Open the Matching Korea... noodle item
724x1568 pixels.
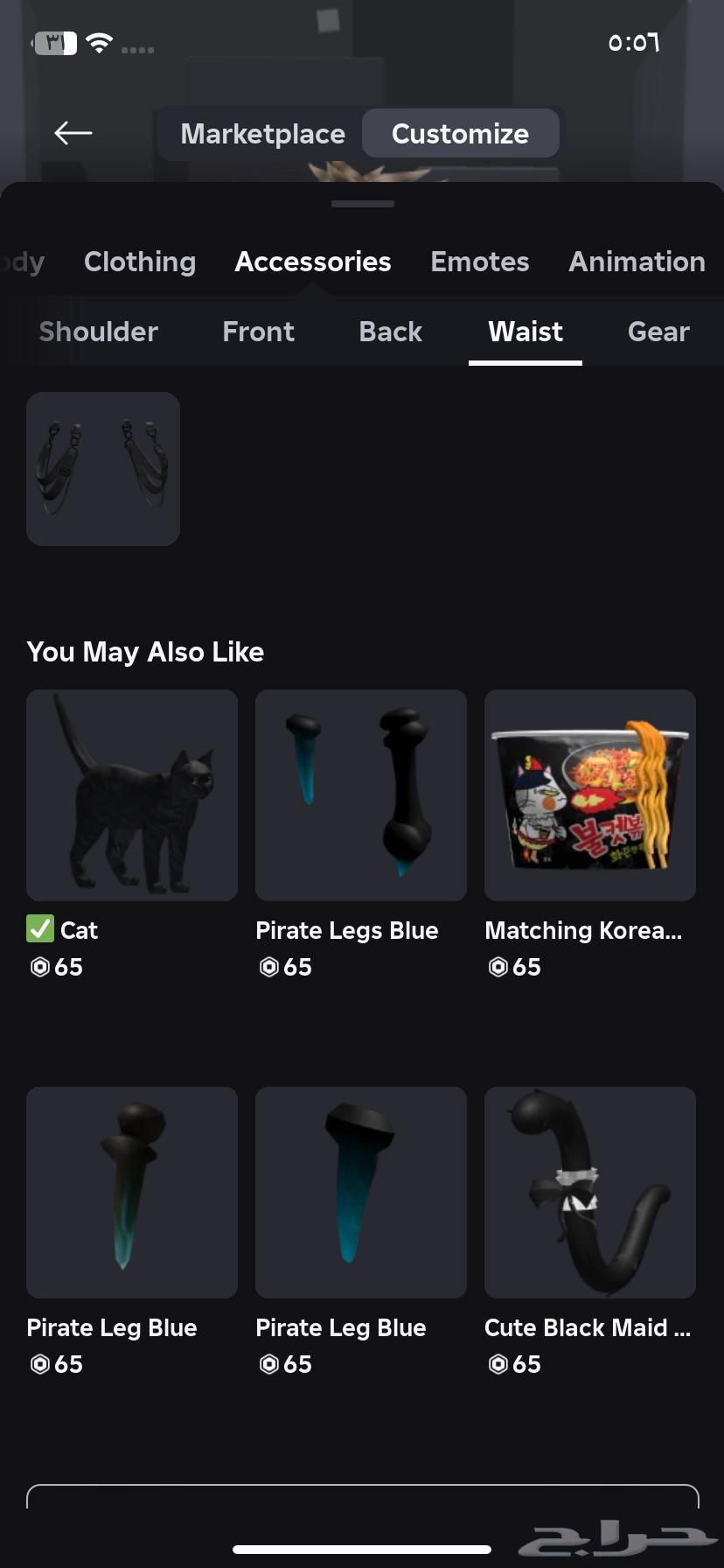click(590, 795)
